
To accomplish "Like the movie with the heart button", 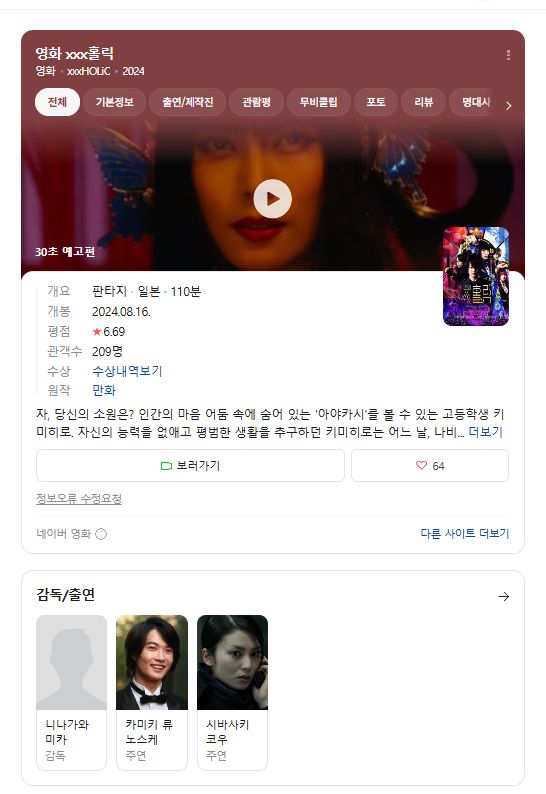I will click(x=430, y=465).
